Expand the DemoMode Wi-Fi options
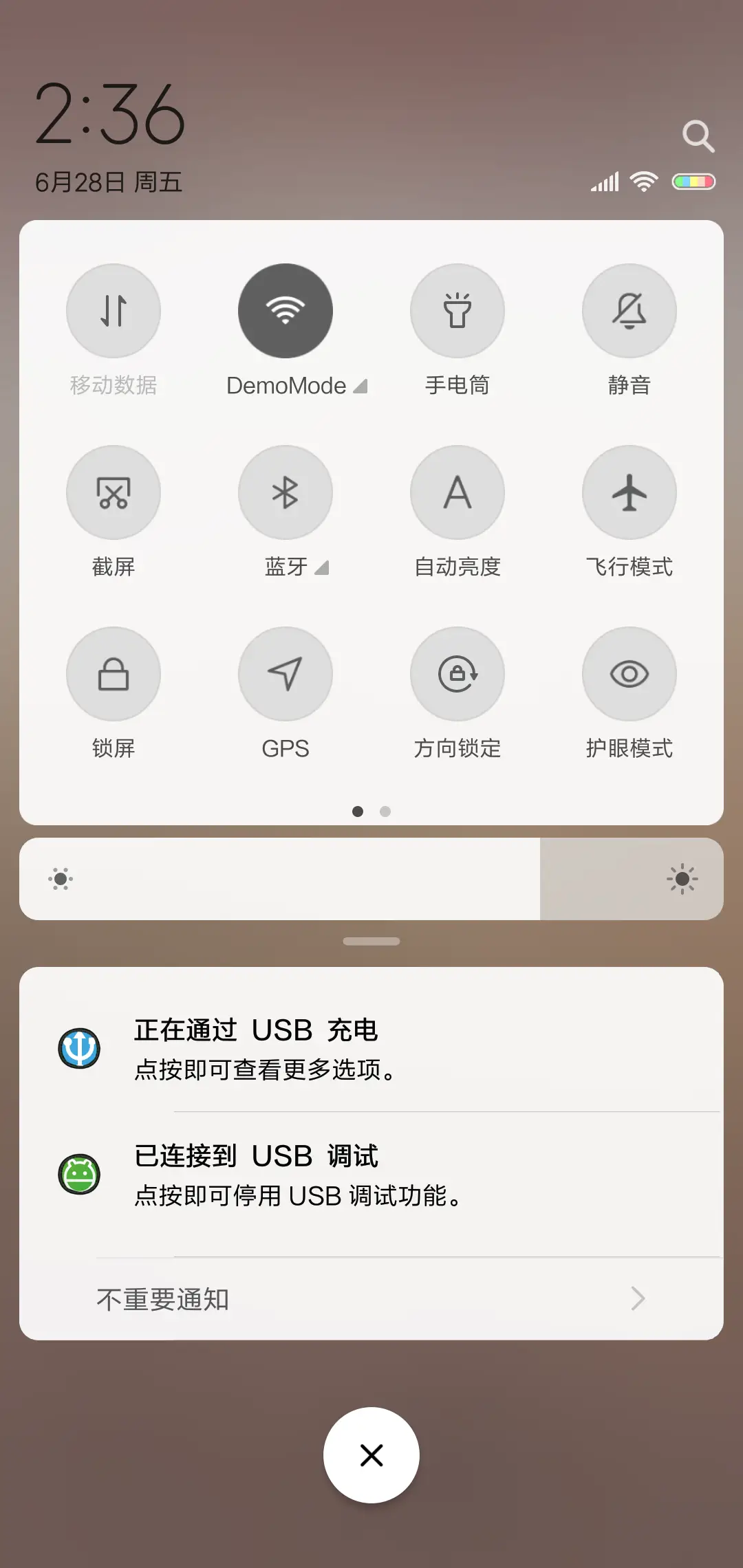 (360, 386)
